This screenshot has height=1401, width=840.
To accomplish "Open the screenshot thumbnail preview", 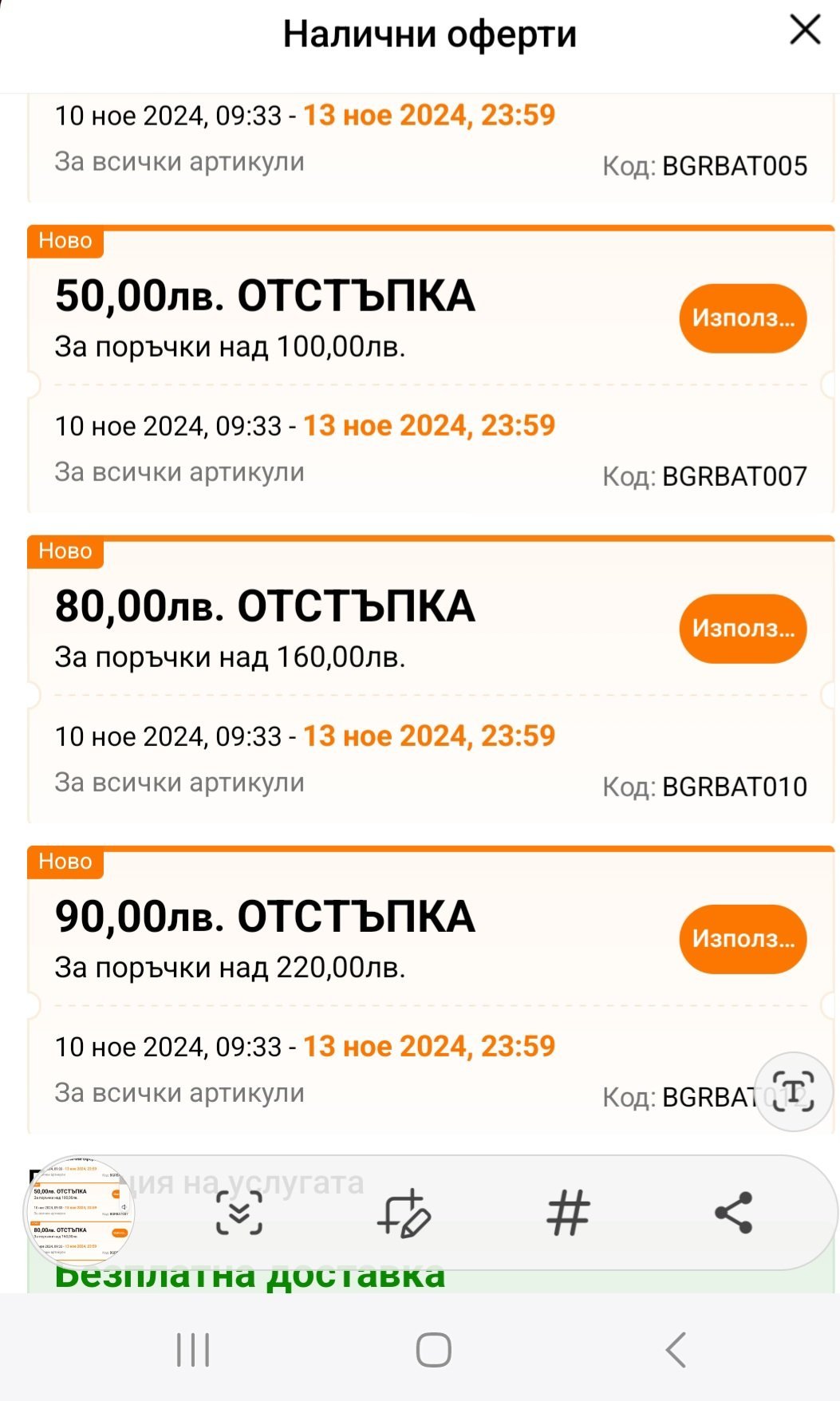I will coord(79,1212).
